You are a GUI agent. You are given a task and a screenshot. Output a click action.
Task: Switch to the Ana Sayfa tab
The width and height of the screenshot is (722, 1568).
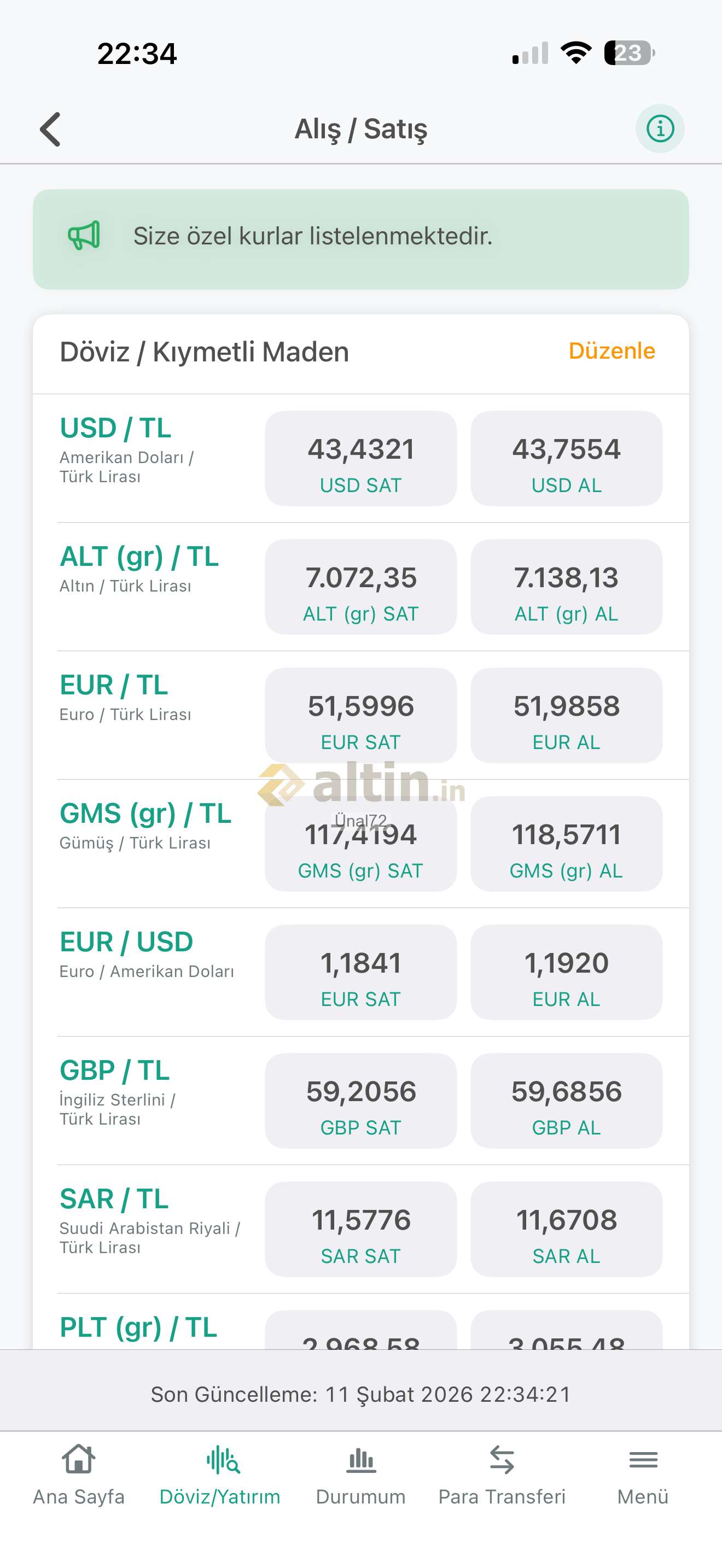[x=79, y=1476]
